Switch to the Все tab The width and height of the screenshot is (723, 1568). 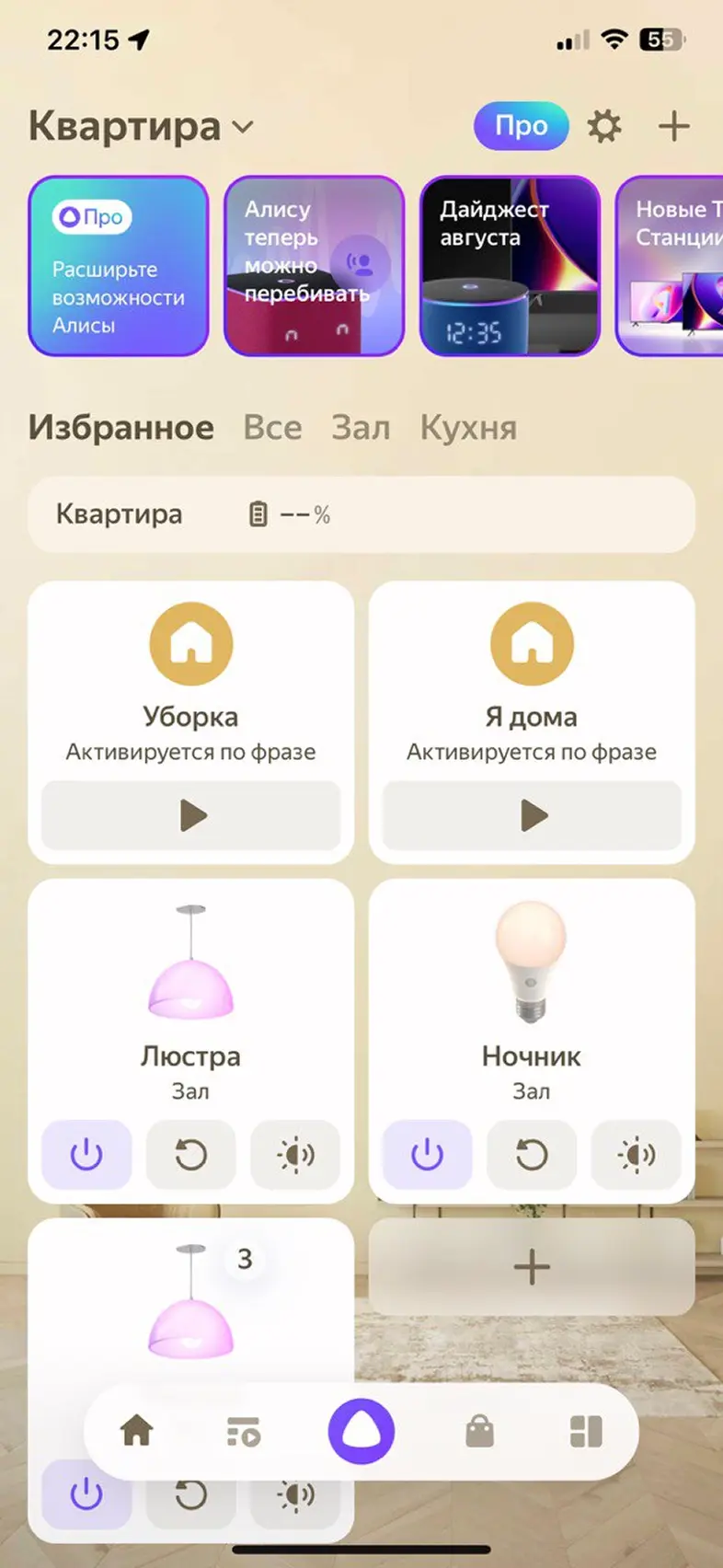(x=272, y=428)
